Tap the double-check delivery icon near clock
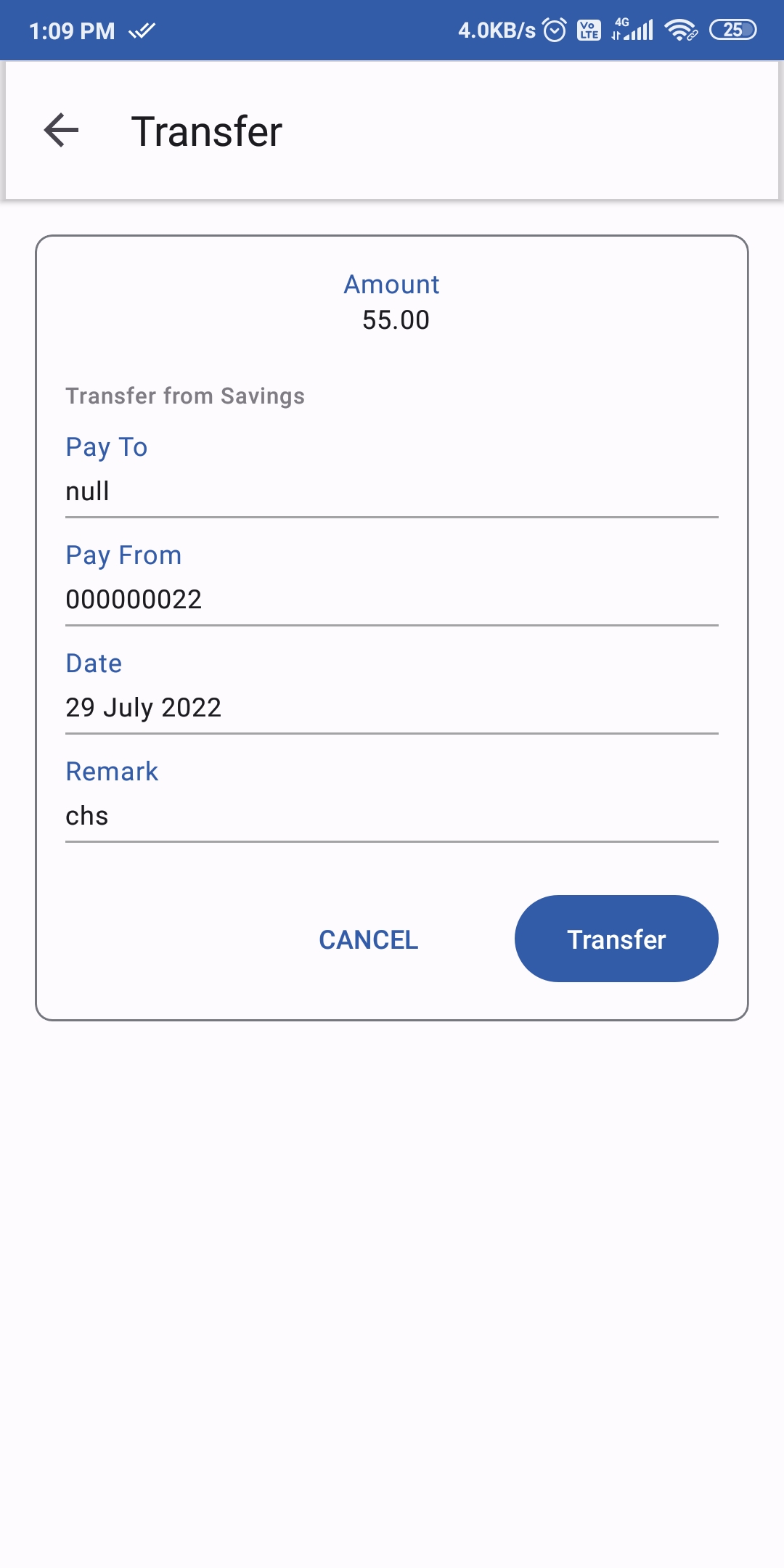Screen dimensions: 784x1568 (x=142, y=30)
